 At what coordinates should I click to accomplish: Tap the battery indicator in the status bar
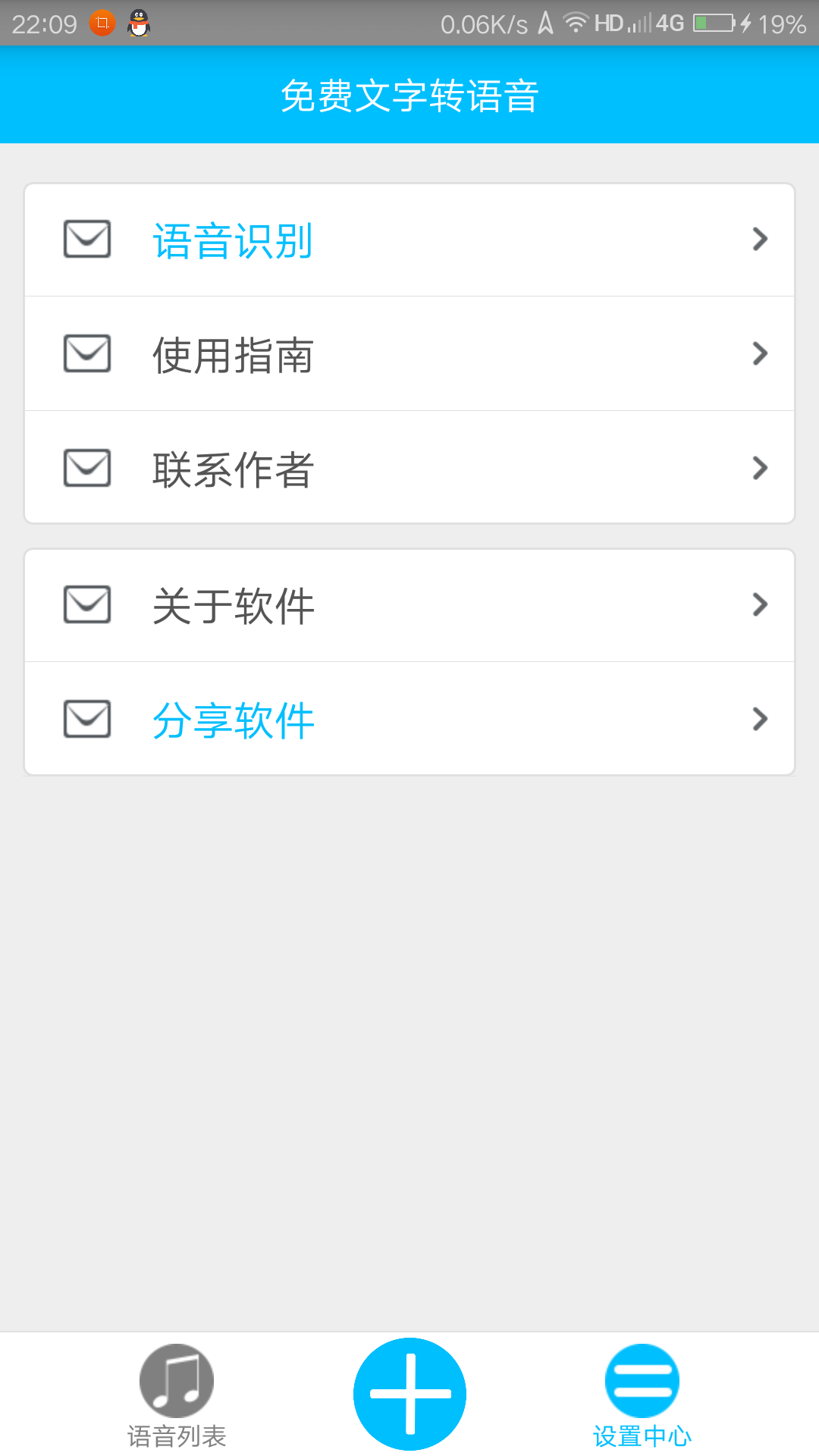[714, 23]
